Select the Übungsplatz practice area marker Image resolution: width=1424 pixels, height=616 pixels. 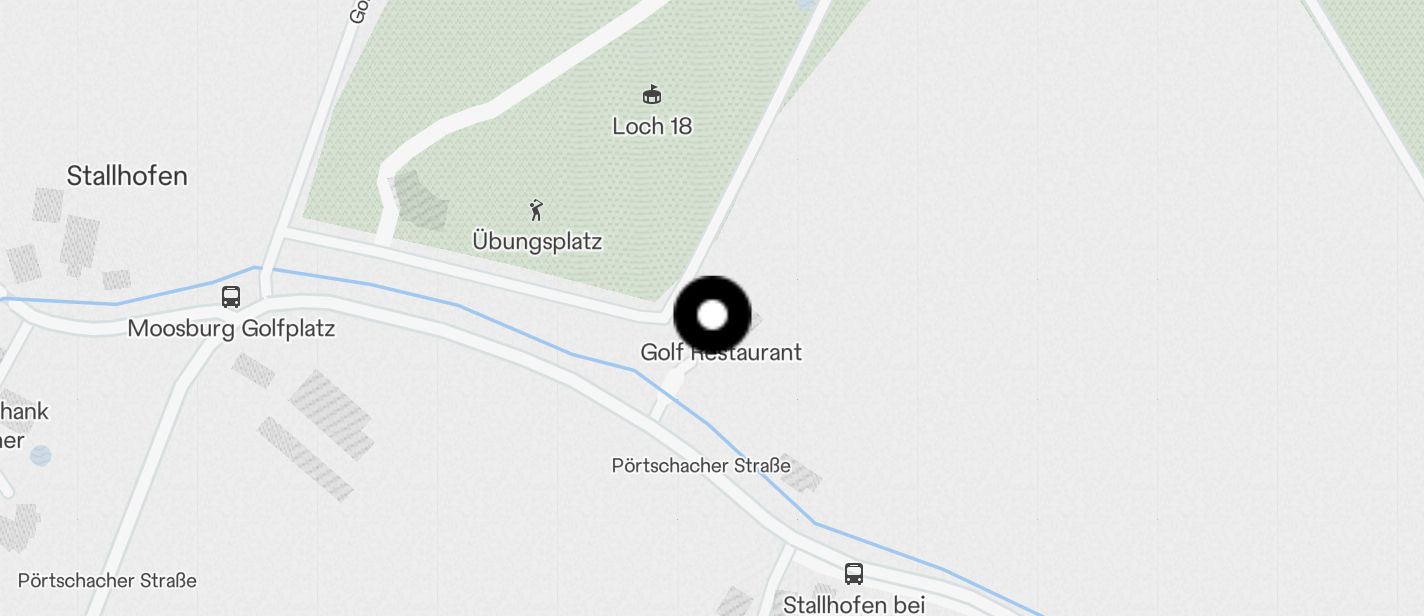pyautogui.click(x=537, y=211)
